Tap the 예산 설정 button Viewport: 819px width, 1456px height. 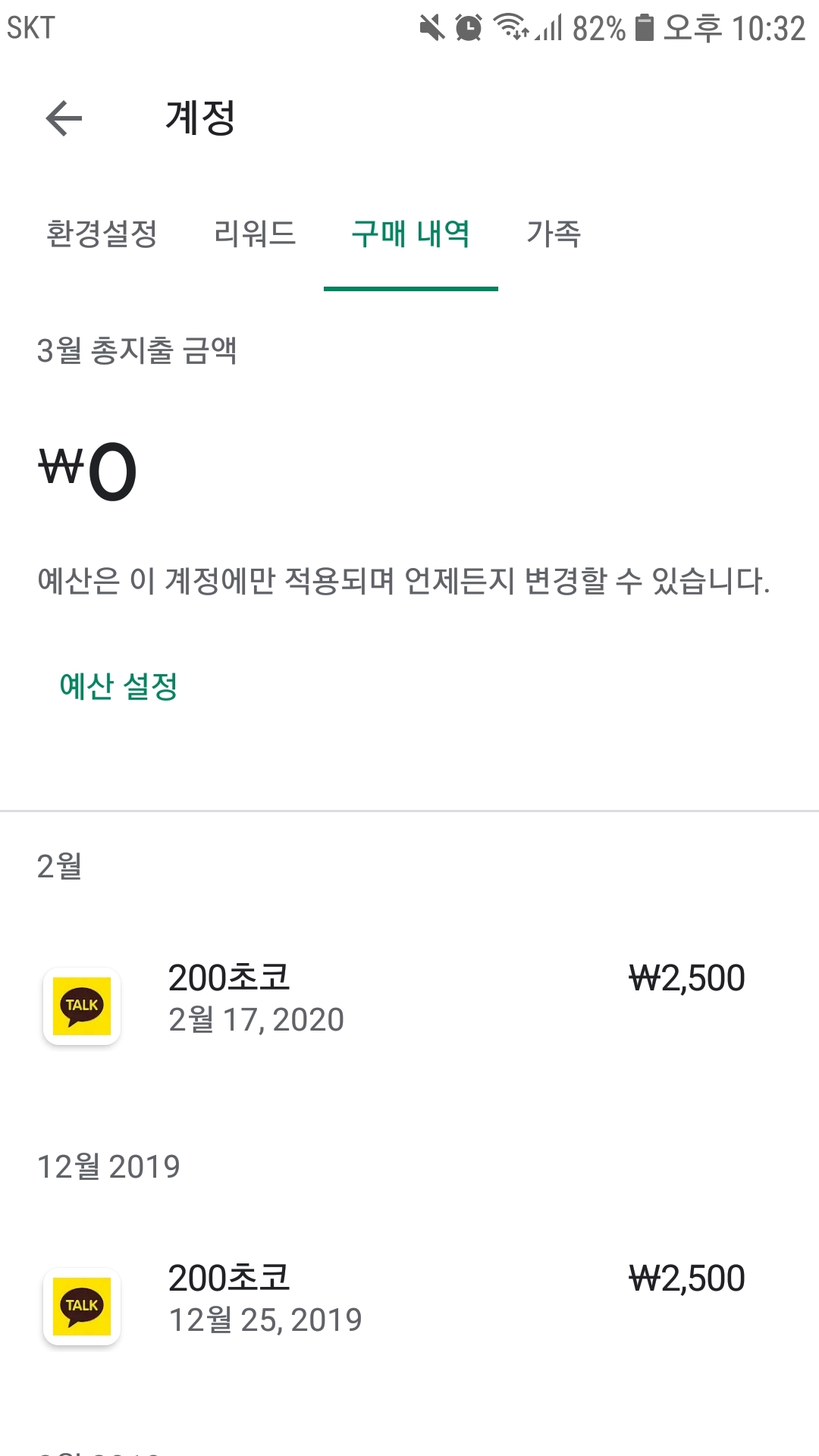(x=118, y=686)
